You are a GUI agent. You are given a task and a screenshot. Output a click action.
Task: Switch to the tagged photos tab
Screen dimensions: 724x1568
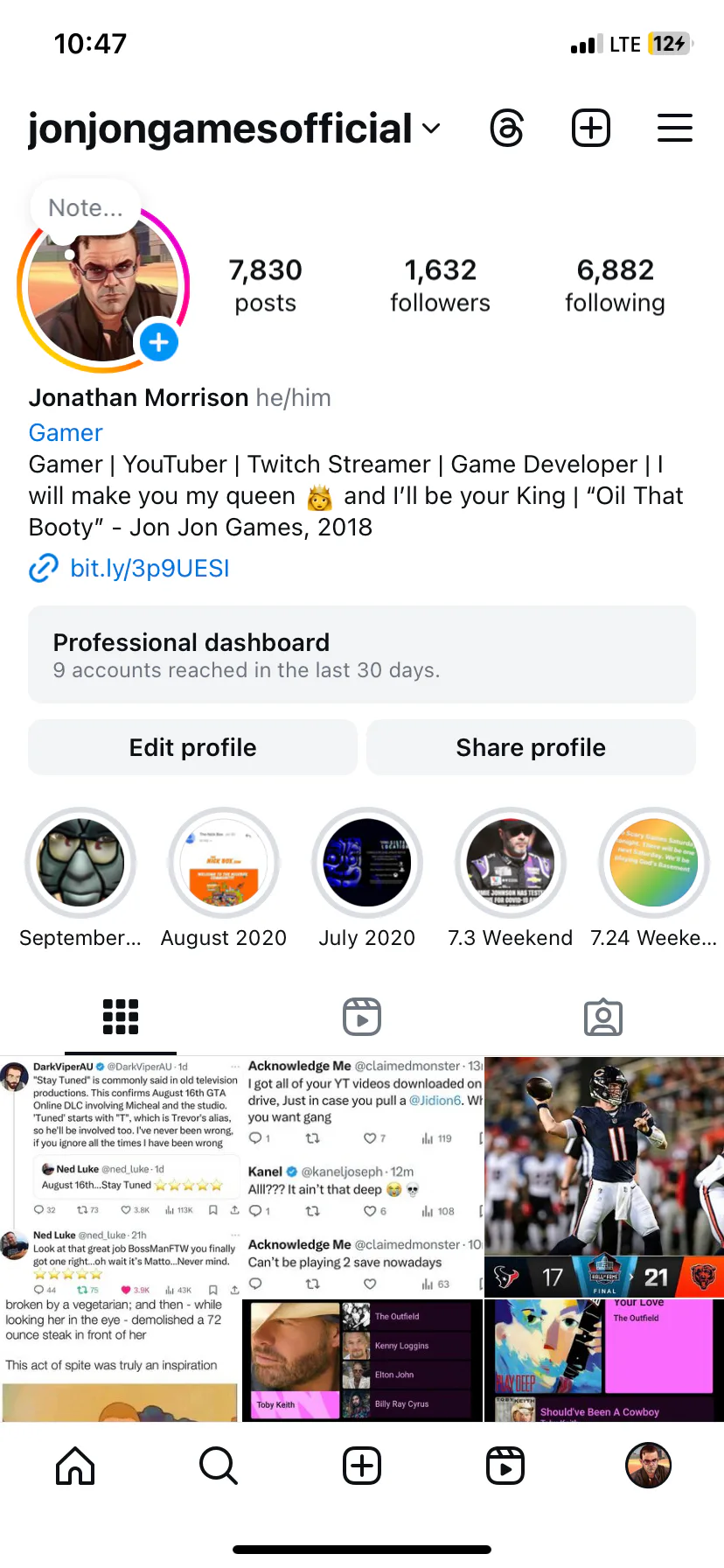click(x=603, y=1017)
